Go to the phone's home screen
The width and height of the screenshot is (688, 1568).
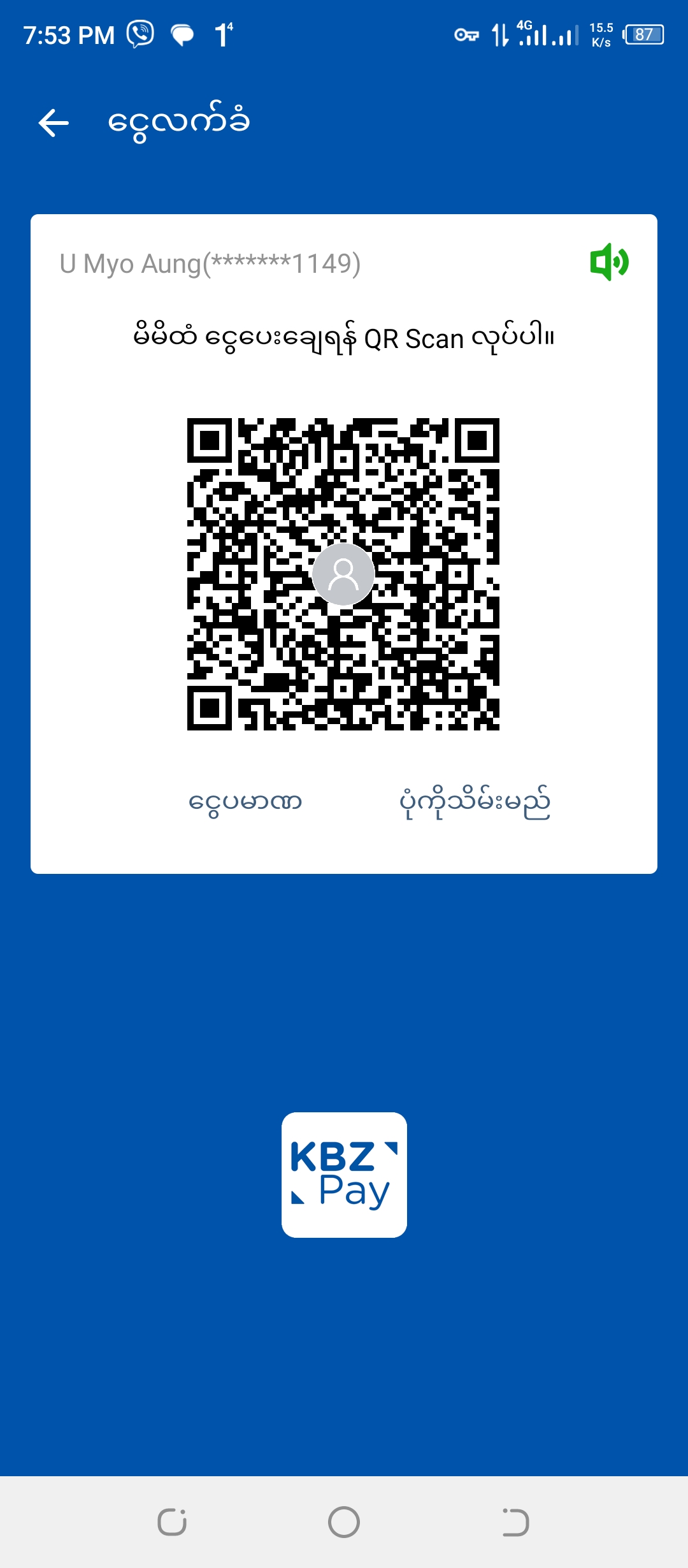pyautogui.click(x=344, y=1522)
